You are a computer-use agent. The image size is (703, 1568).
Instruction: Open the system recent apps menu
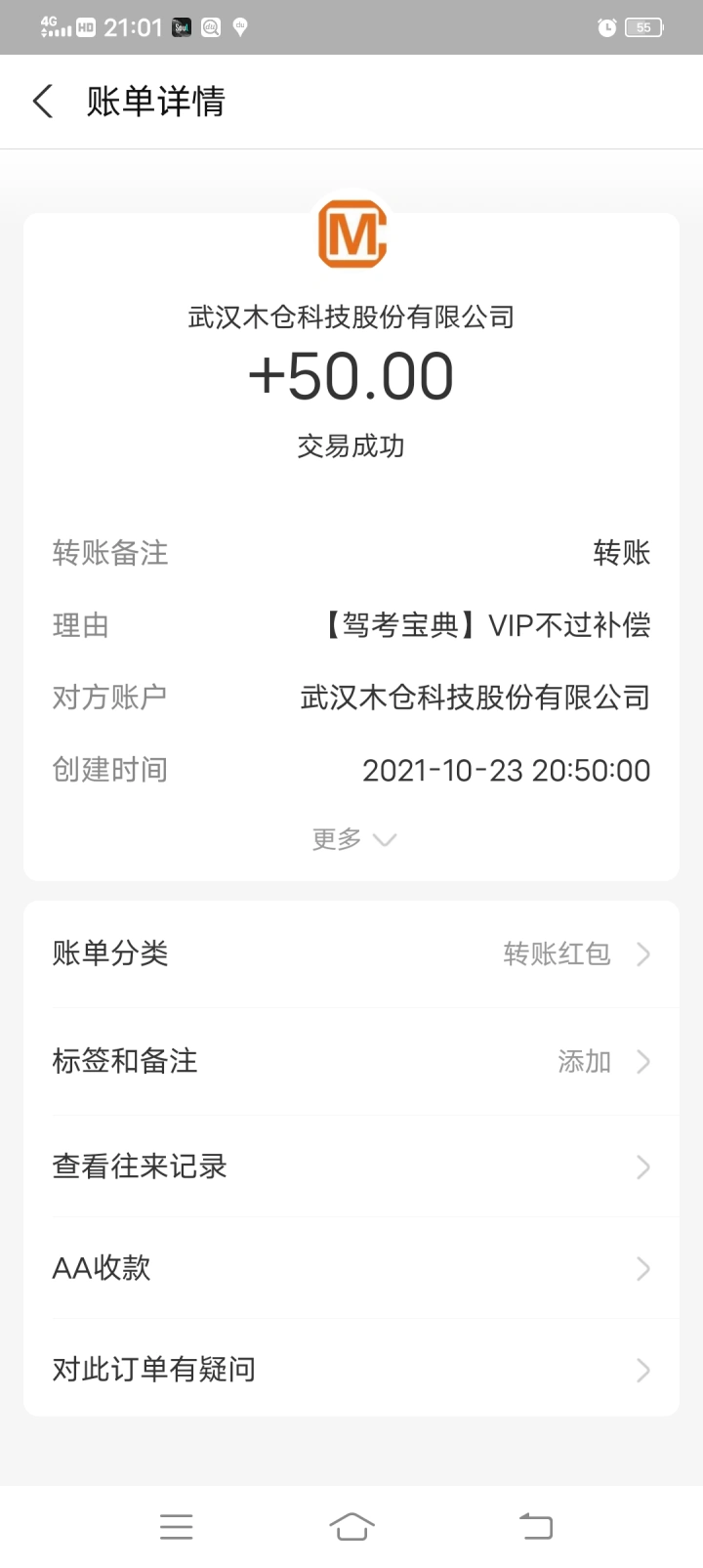click(x=177, y=1526)
